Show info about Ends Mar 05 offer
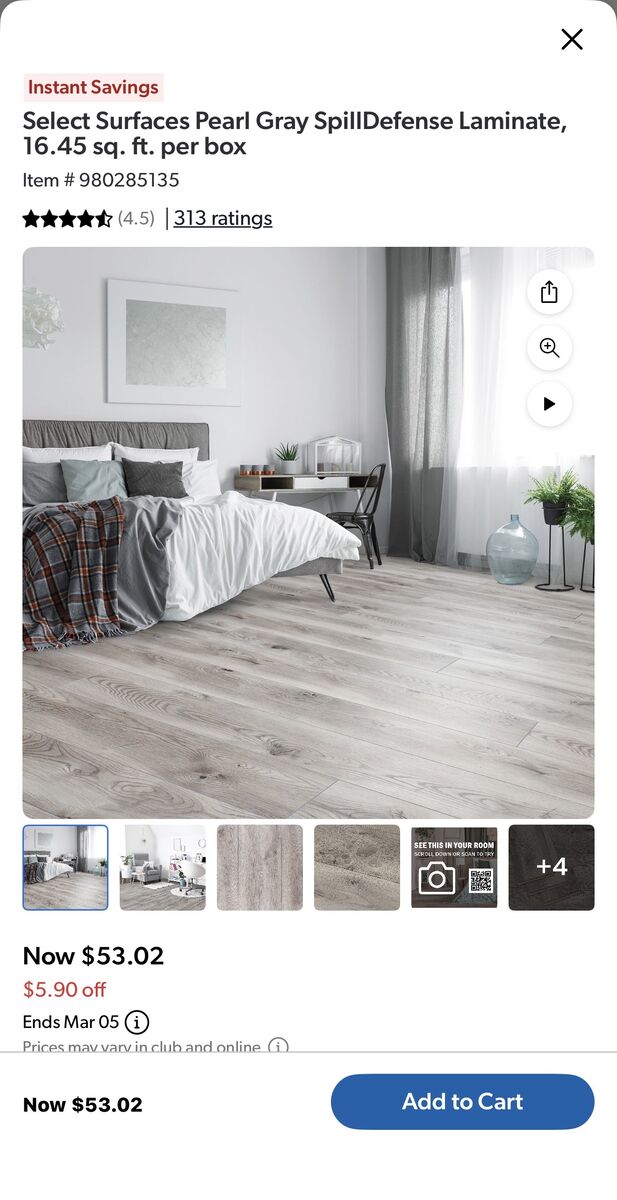The image size is (617, 1200). coord(137,1022)
